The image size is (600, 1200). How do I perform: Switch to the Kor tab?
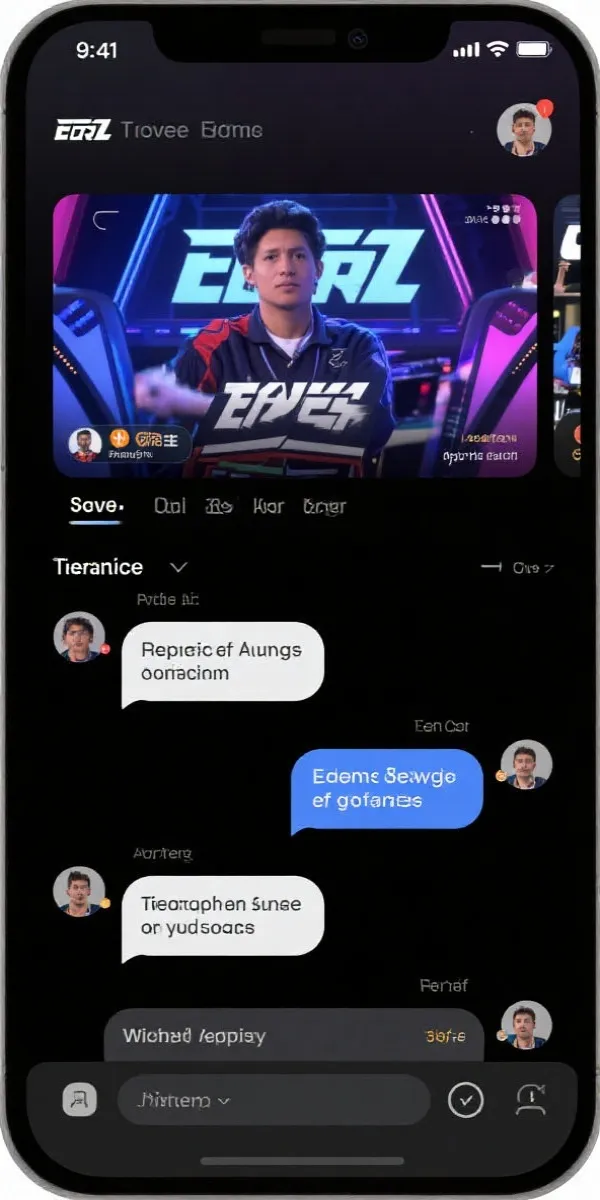tap(268, 507)
